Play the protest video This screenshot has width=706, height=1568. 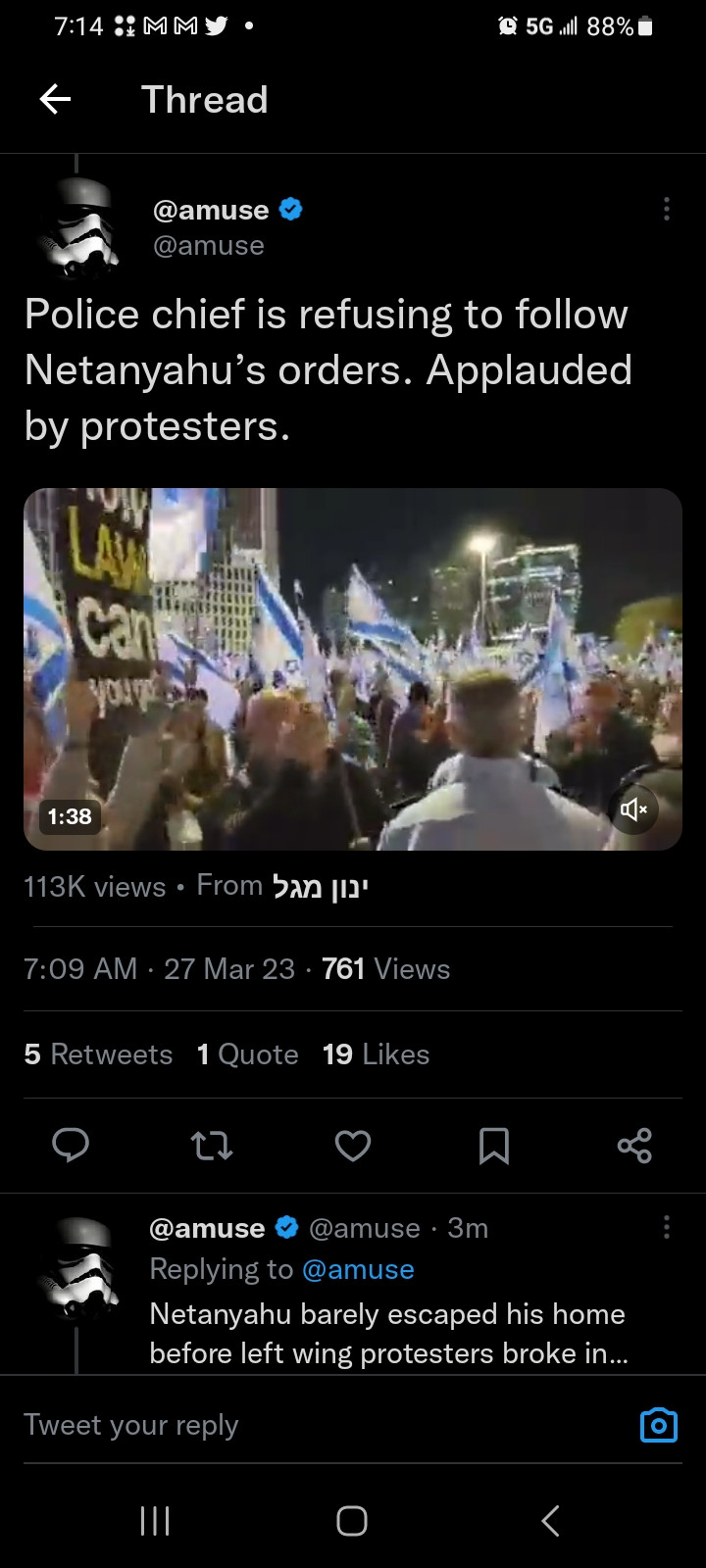tap(353, 668)
